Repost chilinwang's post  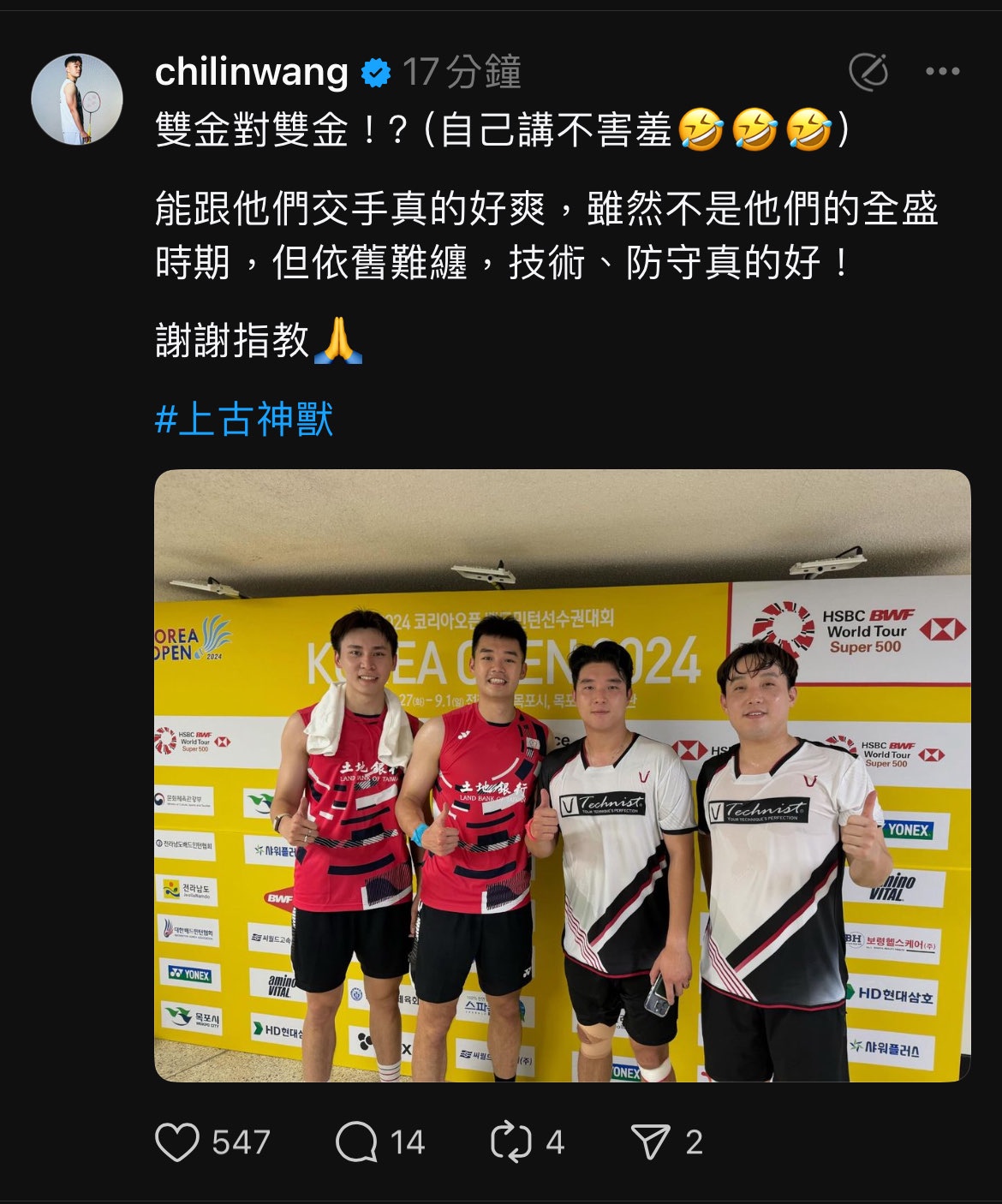click(510, 1141)
